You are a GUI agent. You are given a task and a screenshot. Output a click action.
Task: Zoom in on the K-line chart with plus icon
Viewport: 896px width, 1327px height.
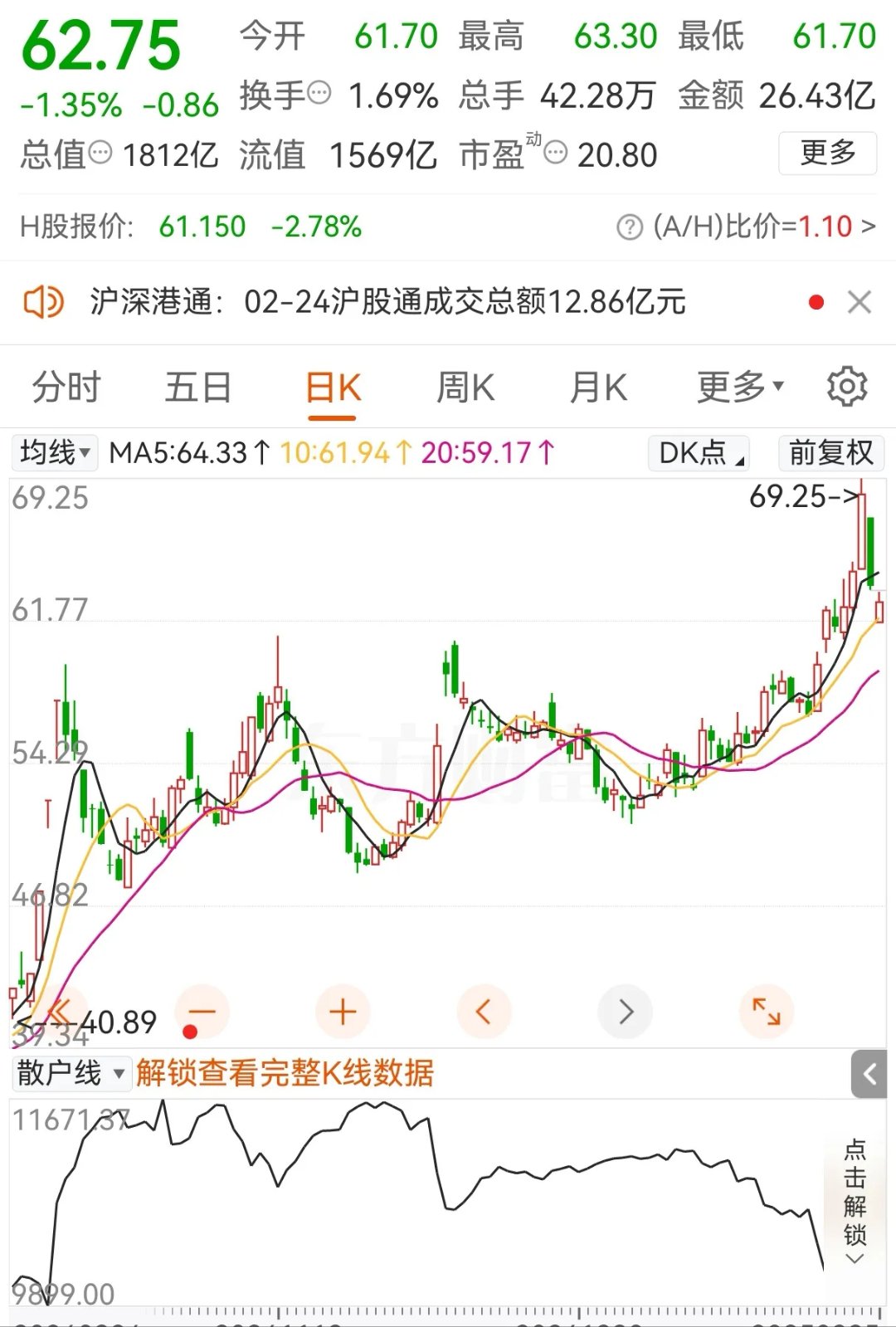click(x=343, y=1012)
